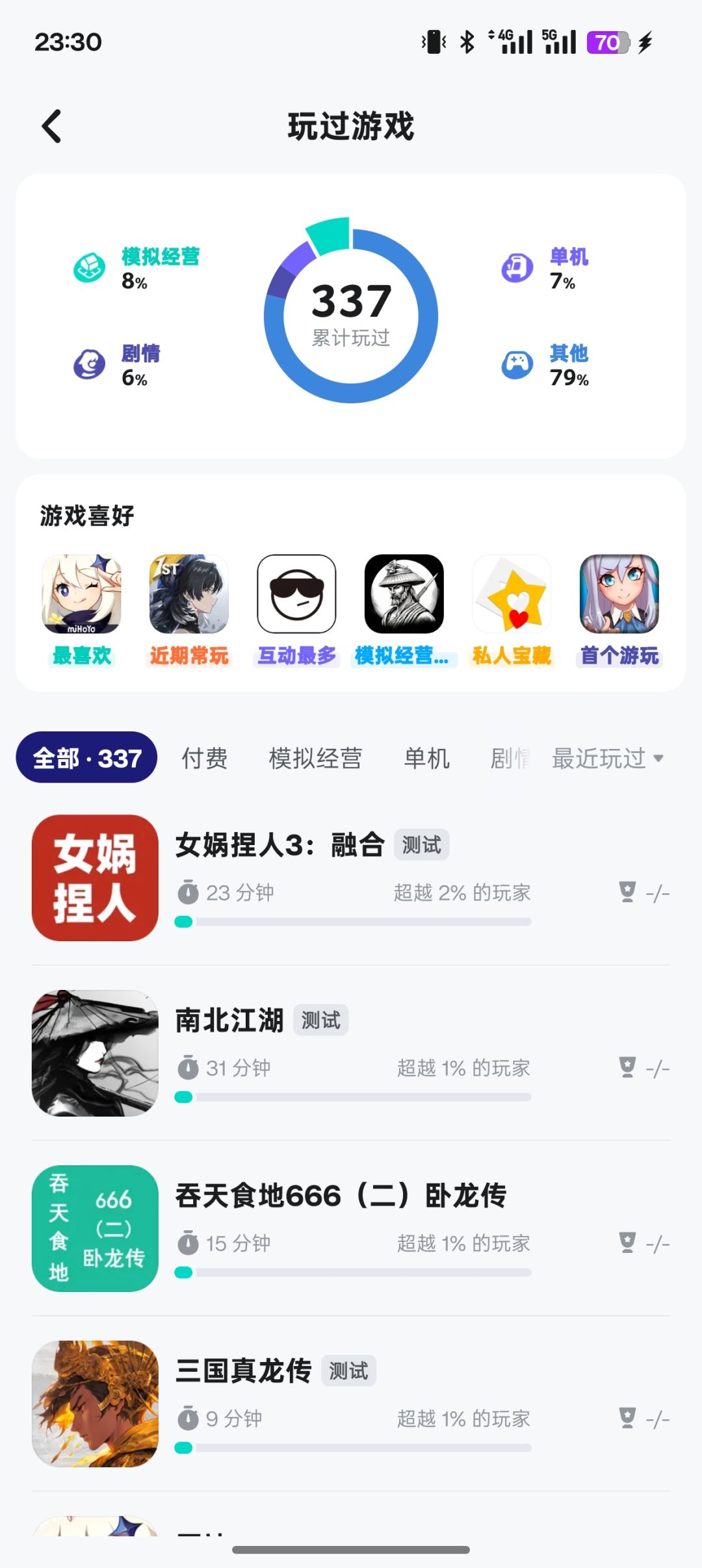
Task: Open the 模拟经营 preference game icon
Action: [x=404, y=594]
